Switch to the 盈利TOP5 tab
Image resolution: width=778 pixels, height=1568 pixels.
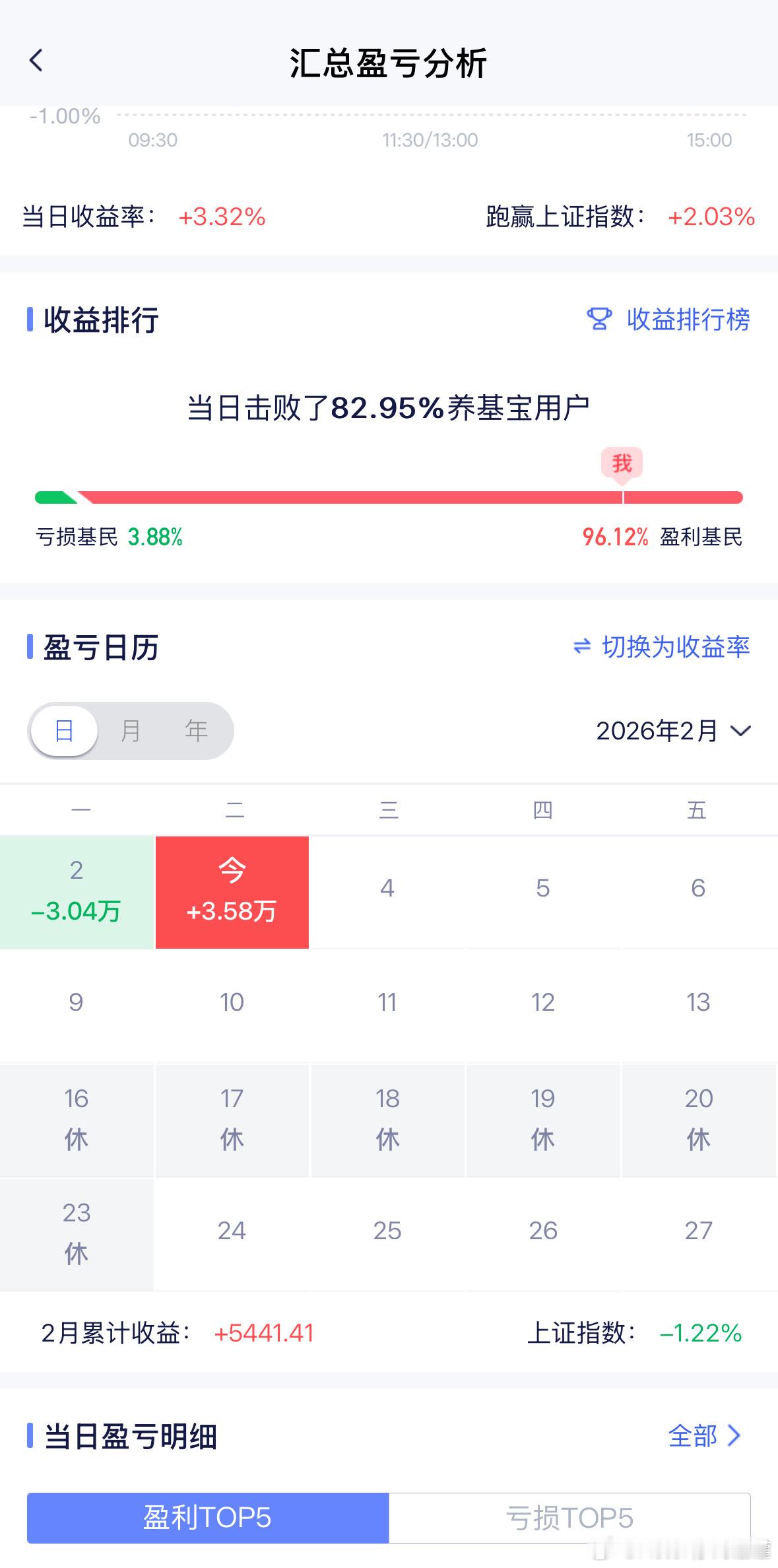pyautogui.click(x=207, y=1518)
